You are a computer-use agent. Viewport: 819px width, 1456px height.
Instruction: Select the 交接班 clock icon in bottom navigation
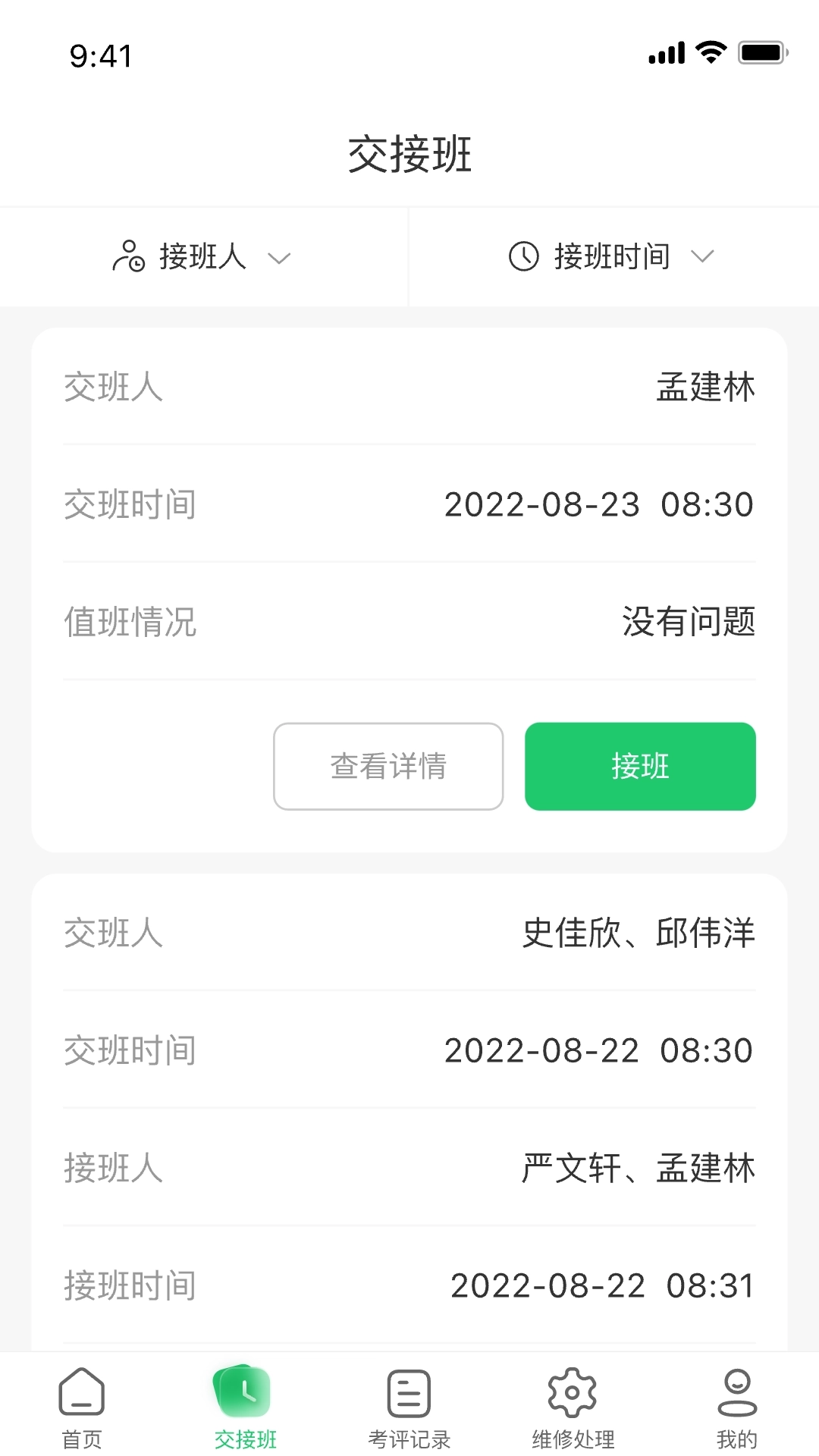(243, 1392)
